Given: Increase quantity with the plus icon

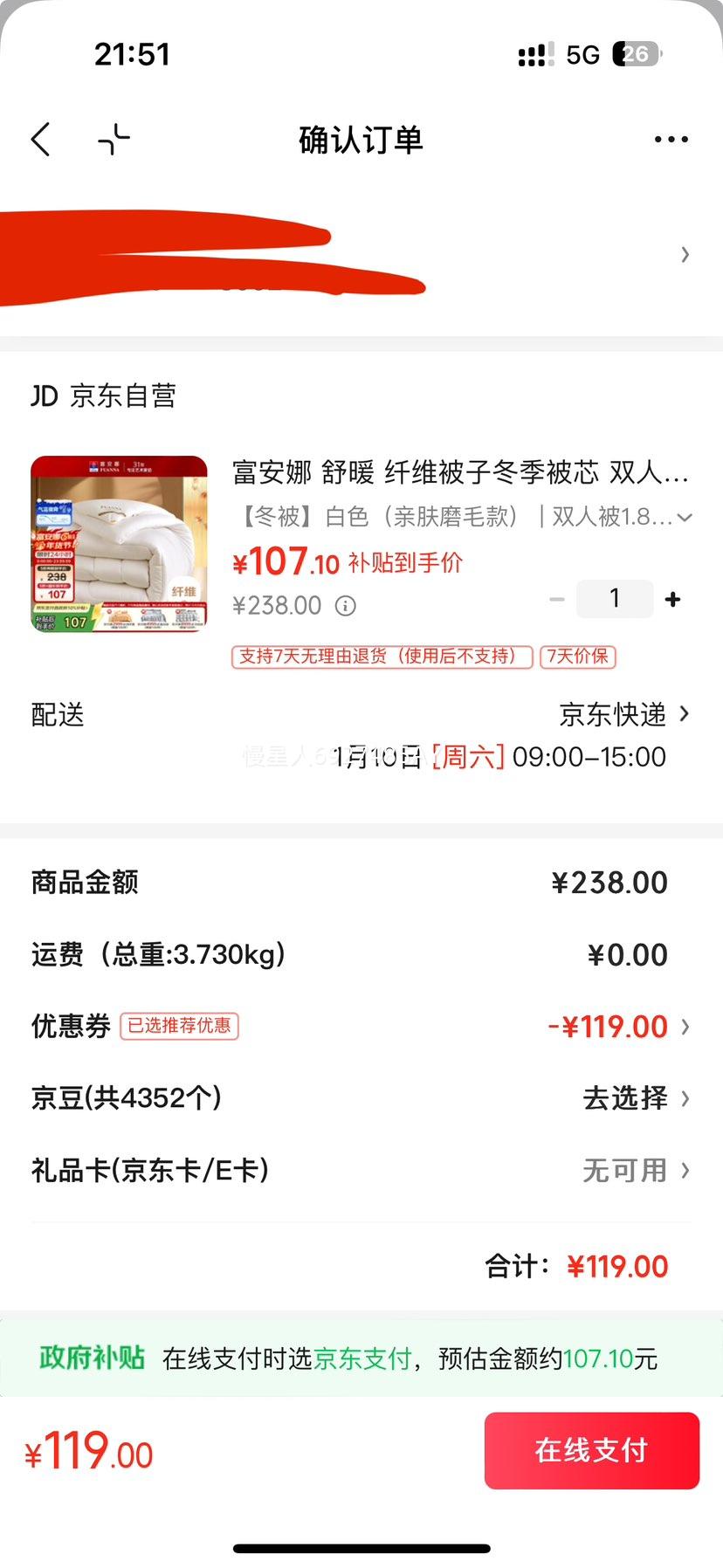Looking at the screenshot, I should coord(672,599).
